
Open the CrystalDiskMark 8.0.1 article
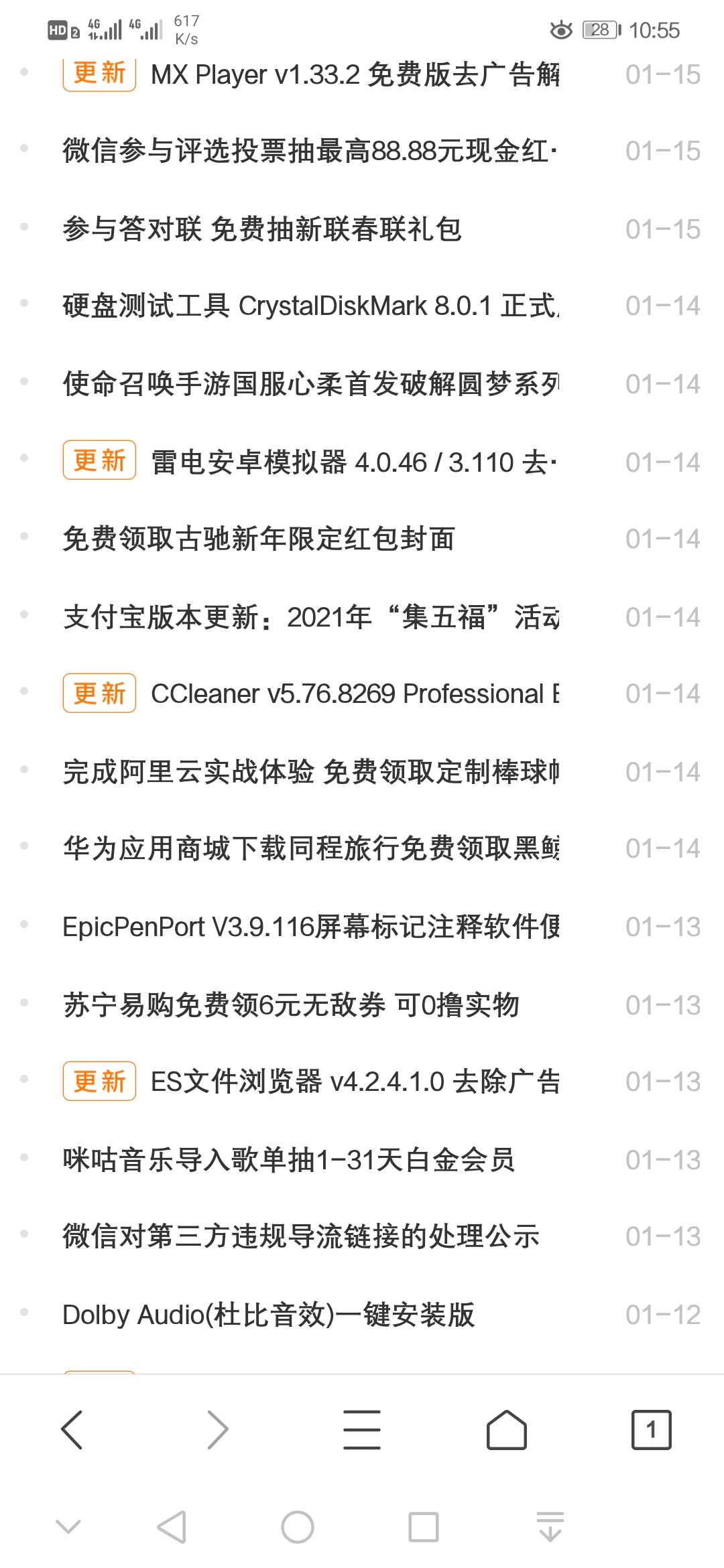pyautogui.click(x=310, y=306)
